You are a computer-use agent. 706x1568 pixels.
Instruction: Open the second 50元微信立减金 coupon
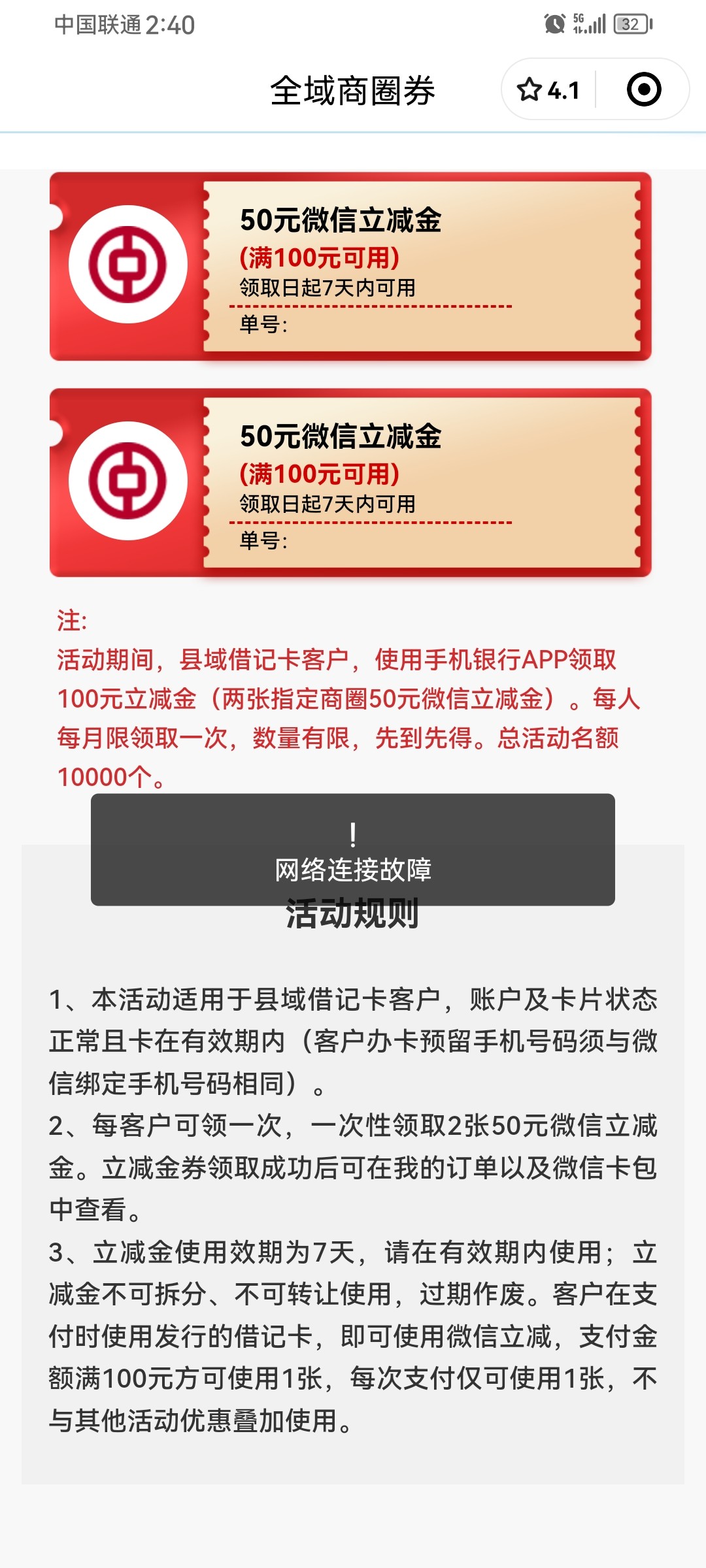[350, 483]
